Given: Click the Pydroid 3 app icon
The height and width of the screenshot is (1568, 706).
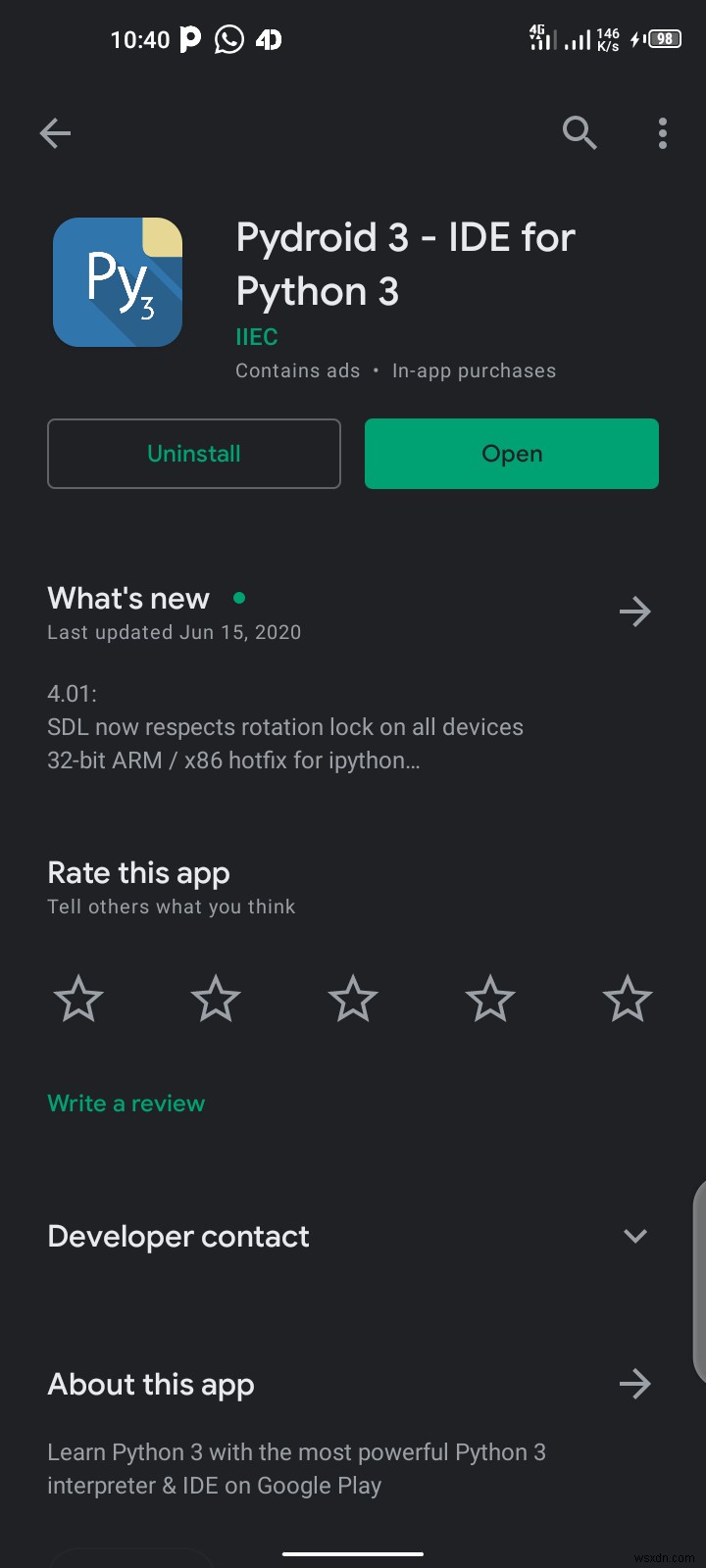Looking at the screenshot, I should point(117,281).
